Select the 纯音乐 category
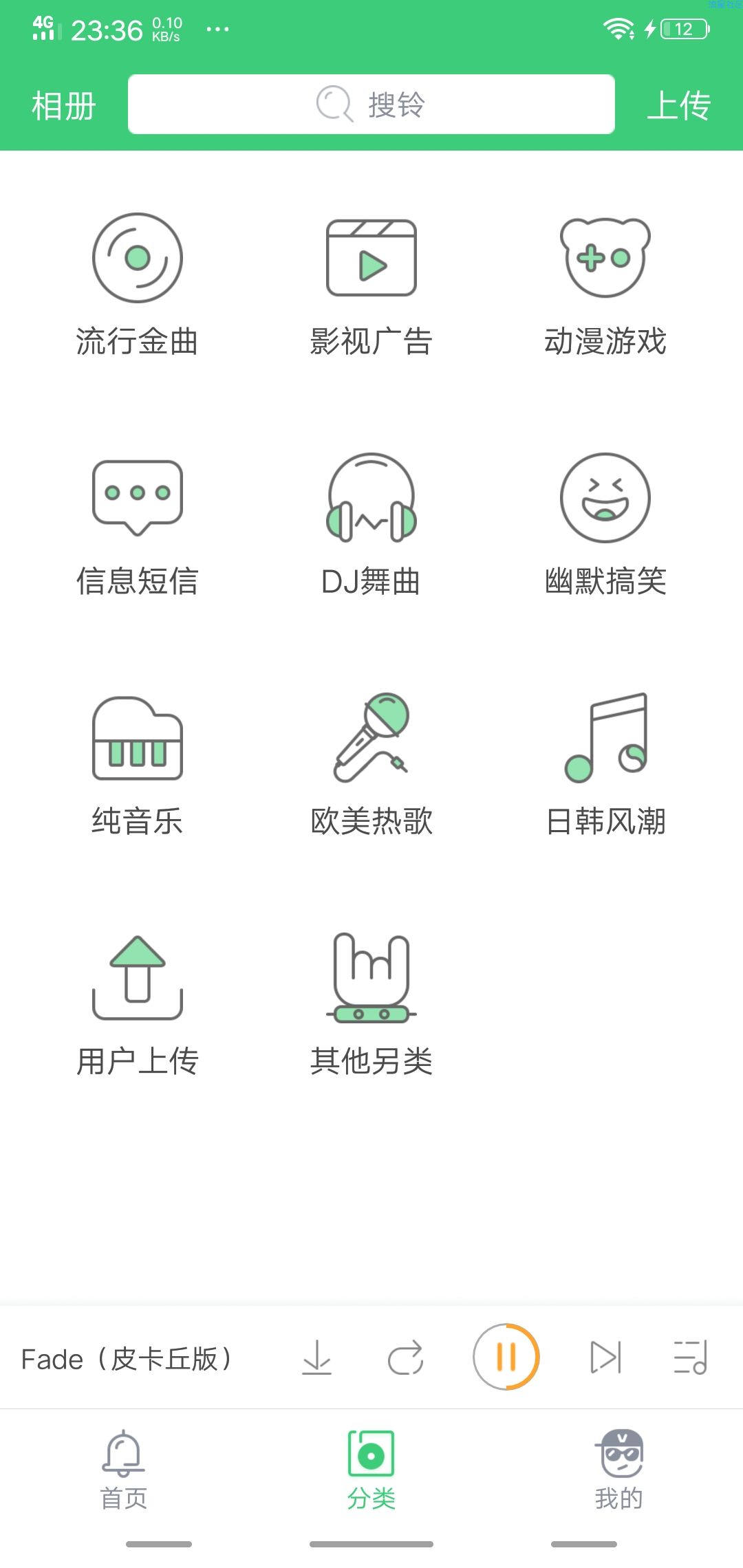Image resolution: width=743 pixels, height=1568 pixels. pyautogui.click(x=138, y=765)
